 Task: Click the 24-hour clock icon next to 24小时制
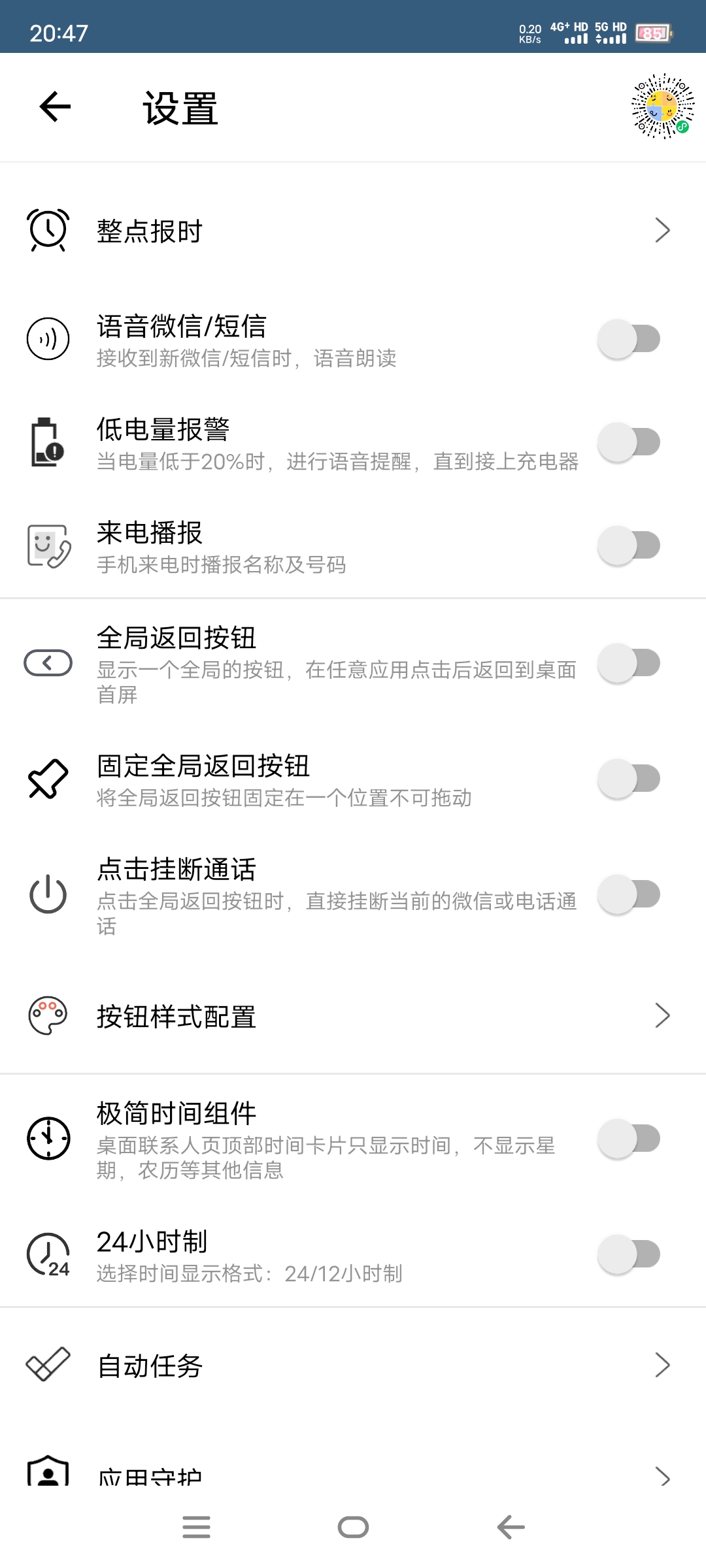coord(47,1254)
